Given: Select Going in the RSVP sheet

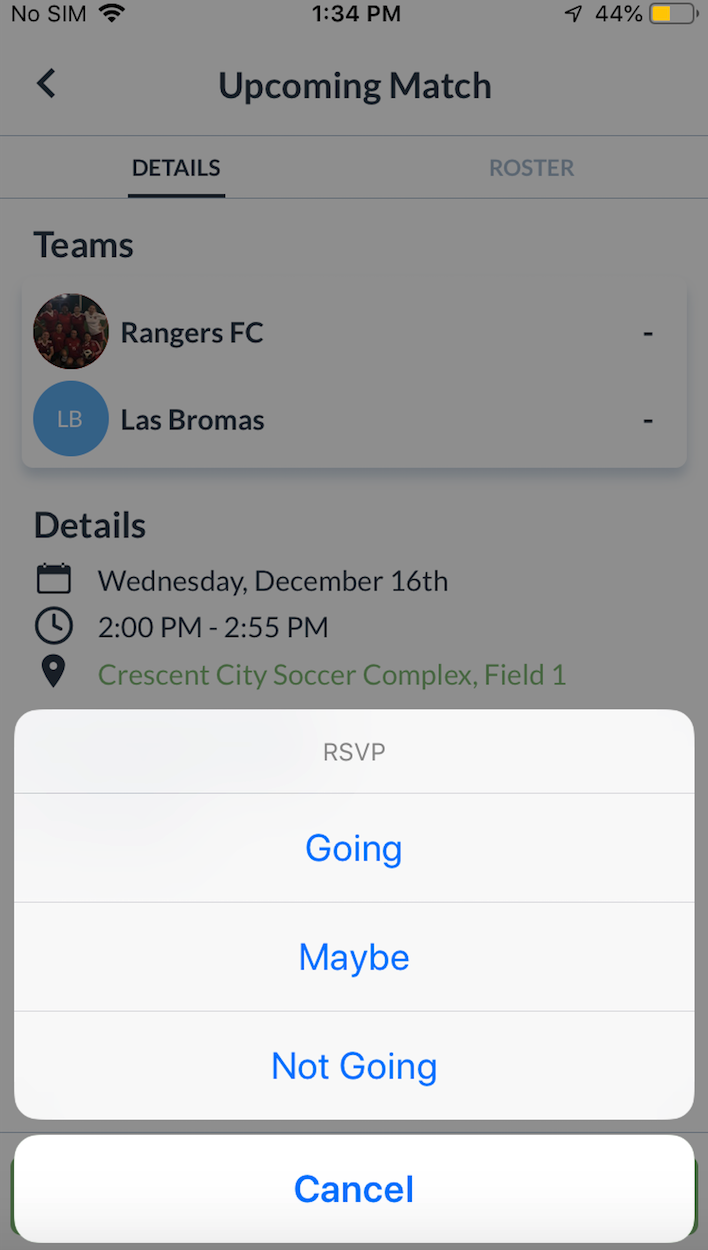Looking at the screenshot, I should (354, 848).
